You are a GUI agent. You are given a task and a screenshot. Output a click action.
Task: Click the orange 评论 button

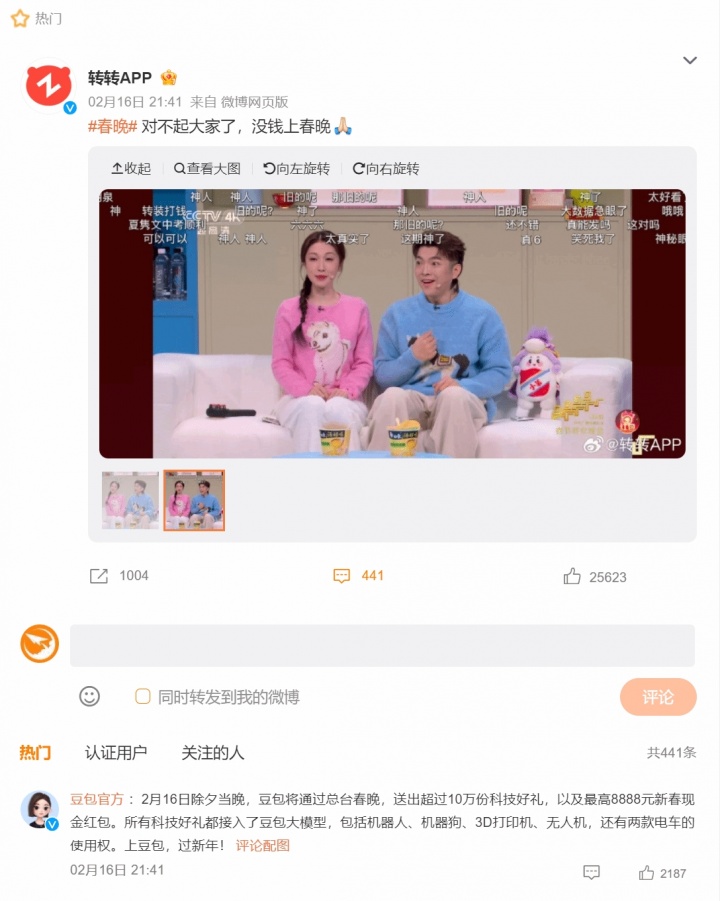pyautogui.click(x=658, y=697)
